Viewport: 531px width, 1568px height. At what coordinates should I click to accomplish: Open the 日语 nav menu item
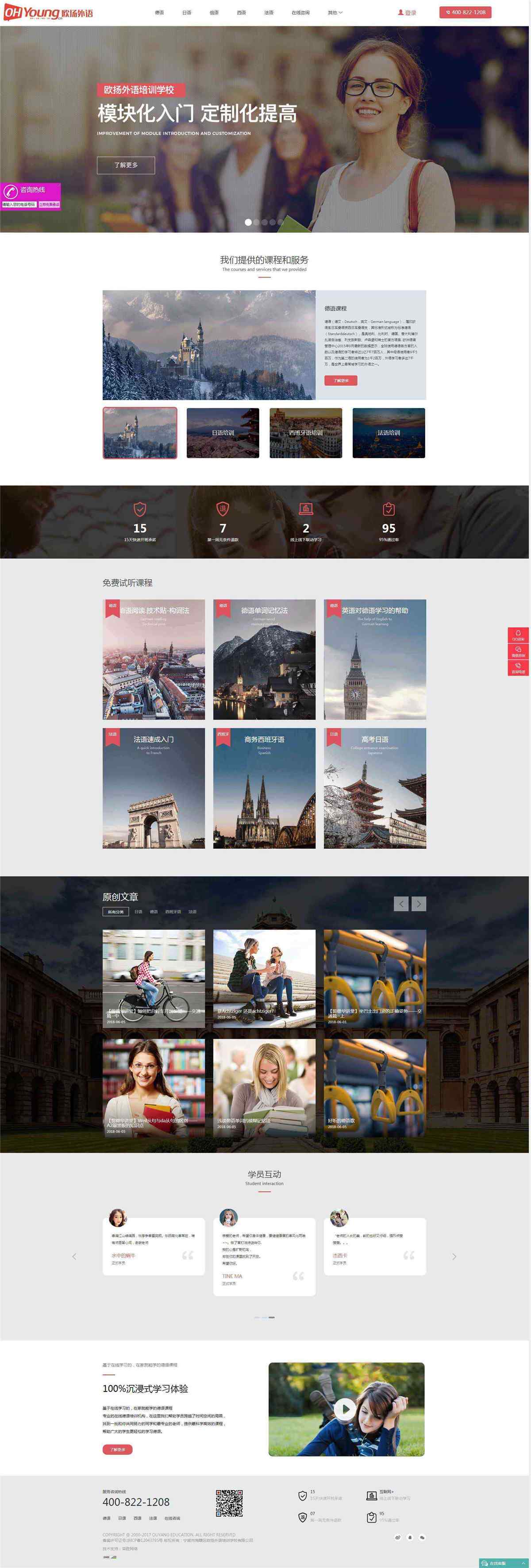(x=186, y=12)
